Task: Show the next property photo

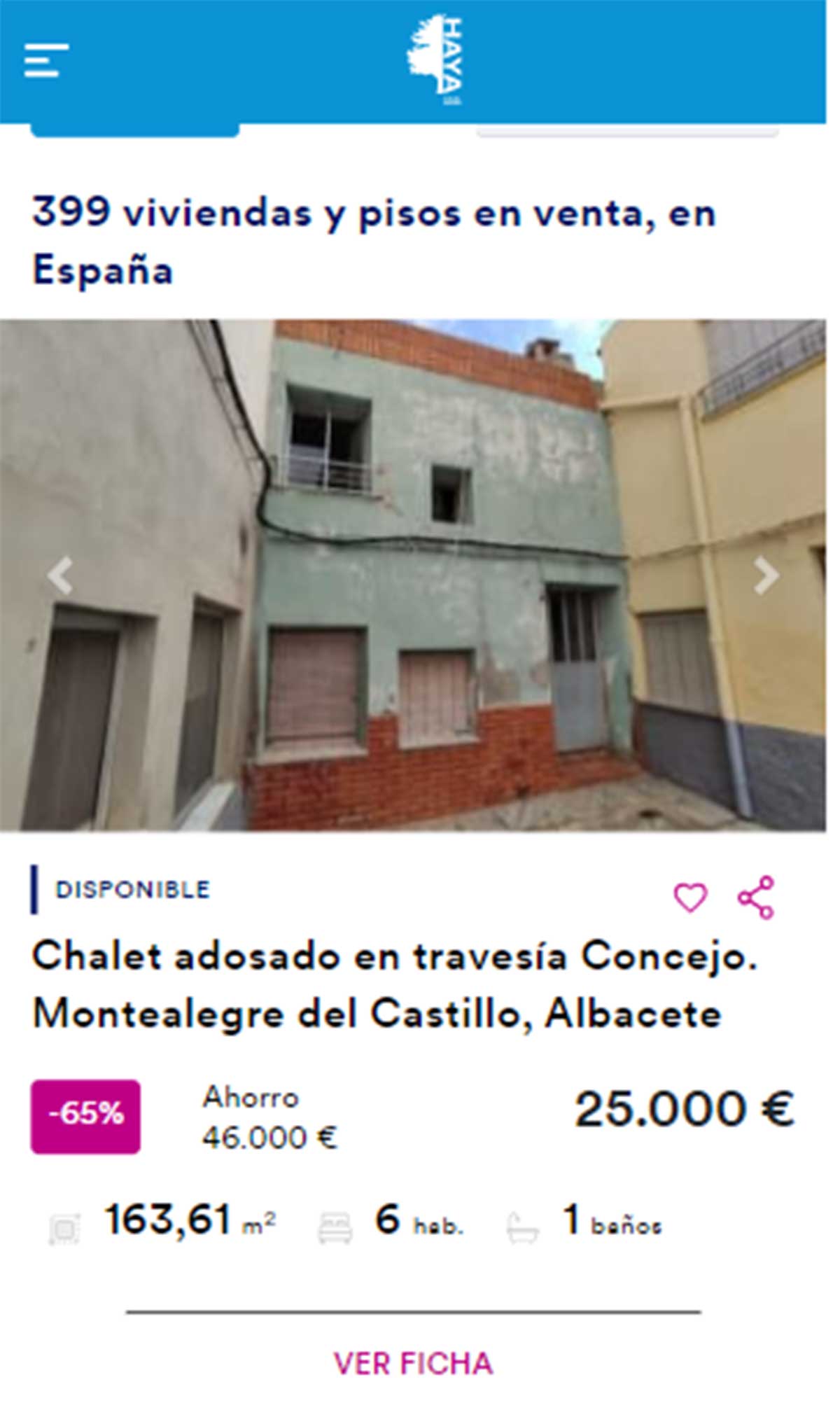Action: point(766,575)
